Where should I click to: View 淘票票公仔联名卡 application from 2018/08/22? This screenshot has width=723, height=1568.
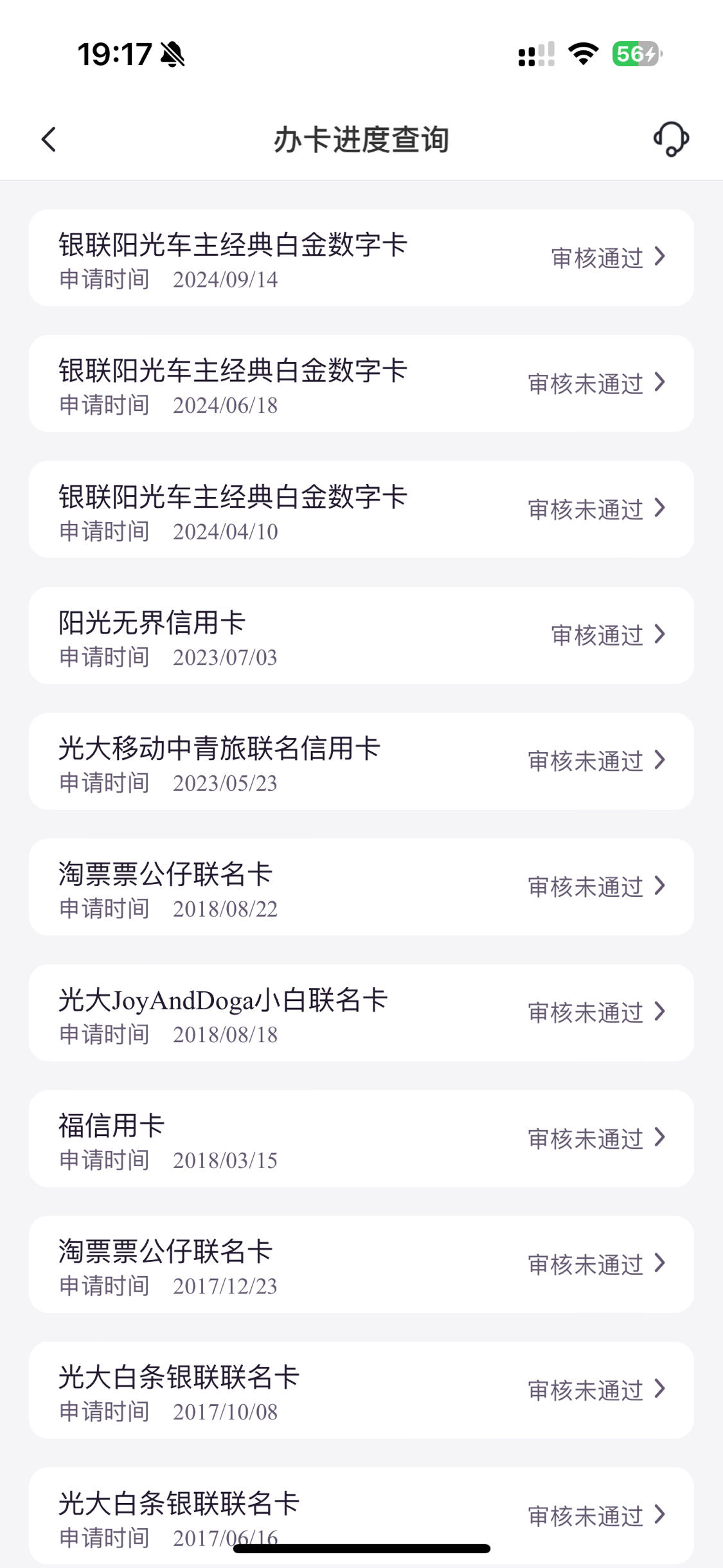click(361, 887)
